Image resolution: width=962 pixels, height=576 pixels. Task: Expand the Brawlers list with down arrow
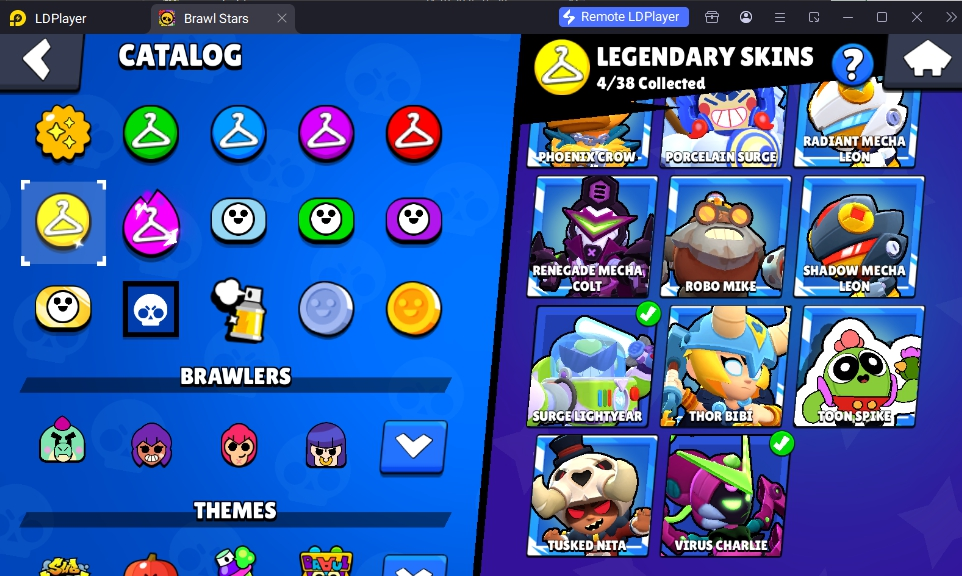[414, 446]
